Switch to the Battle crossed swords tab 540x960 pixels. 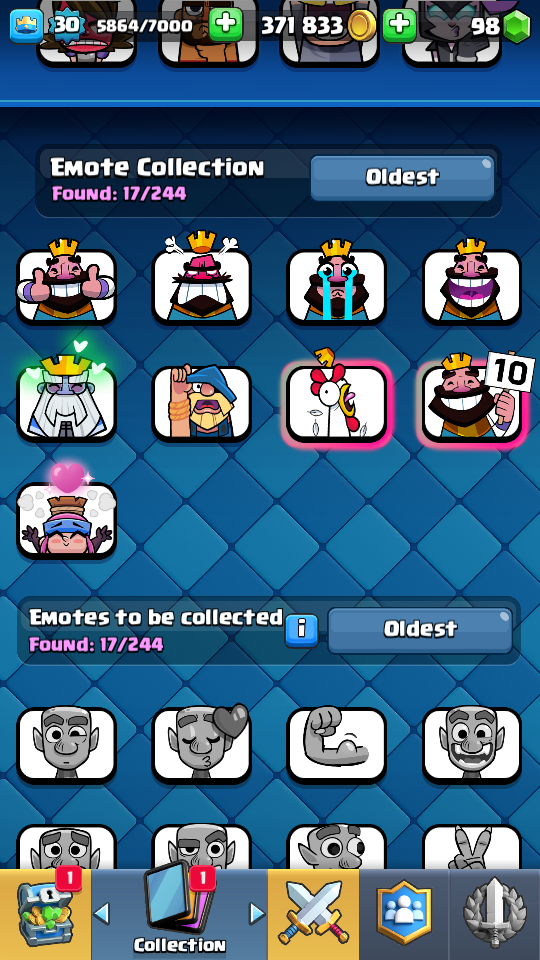[x=313, y=913]
